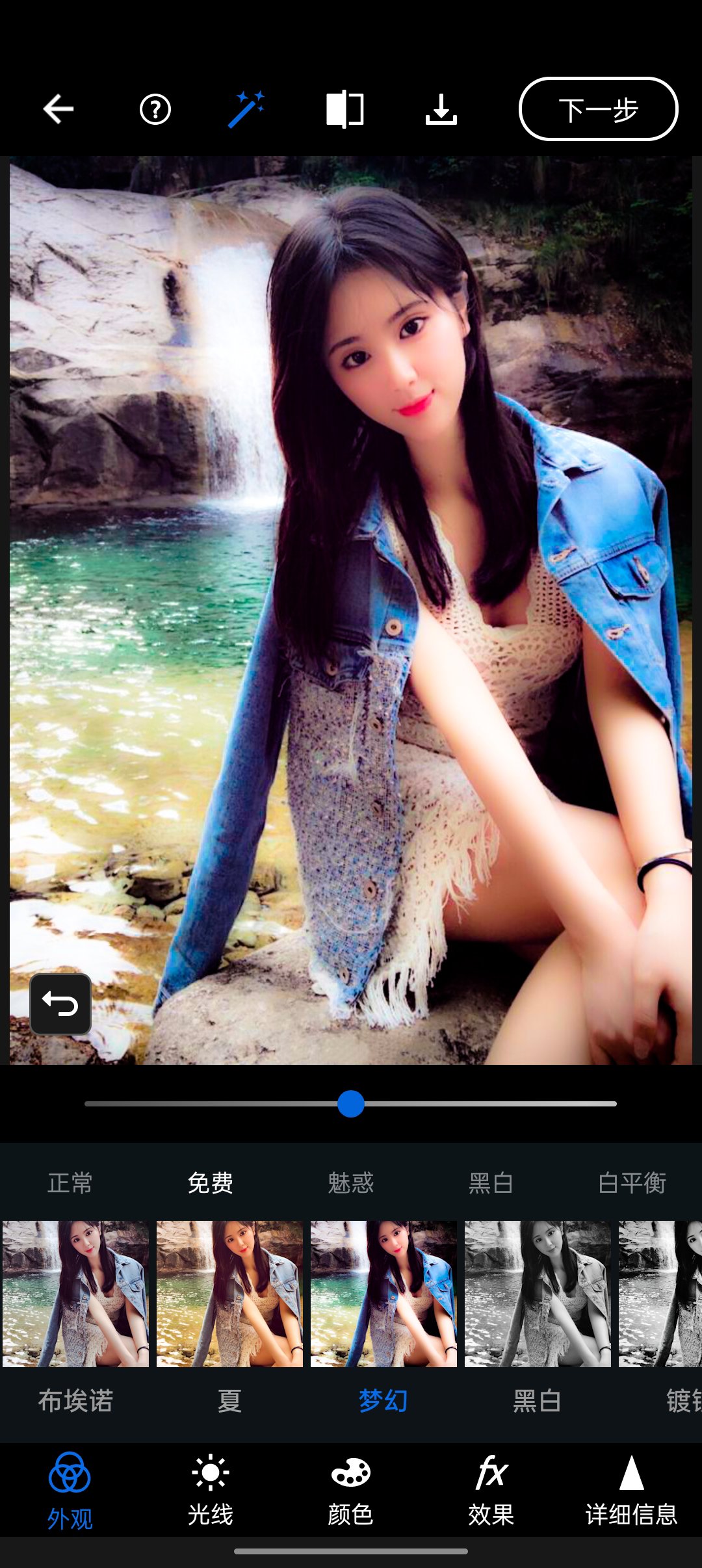Image resolution: width=702 pixels, height=1568 pixels.
Task: Go back using the top arrow
Action: [58, 109]
